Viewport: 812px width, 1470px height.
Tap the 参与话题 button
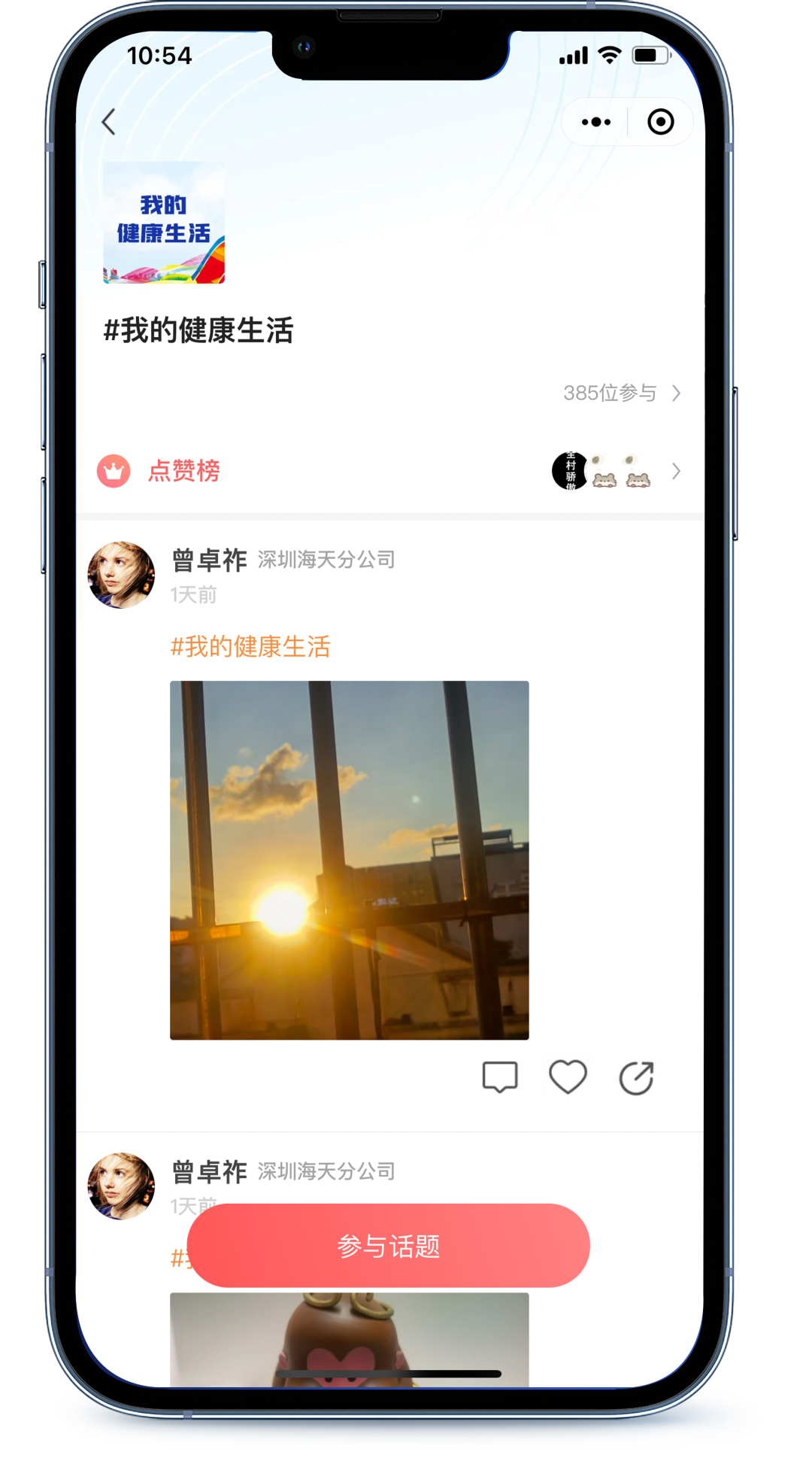388,1246
